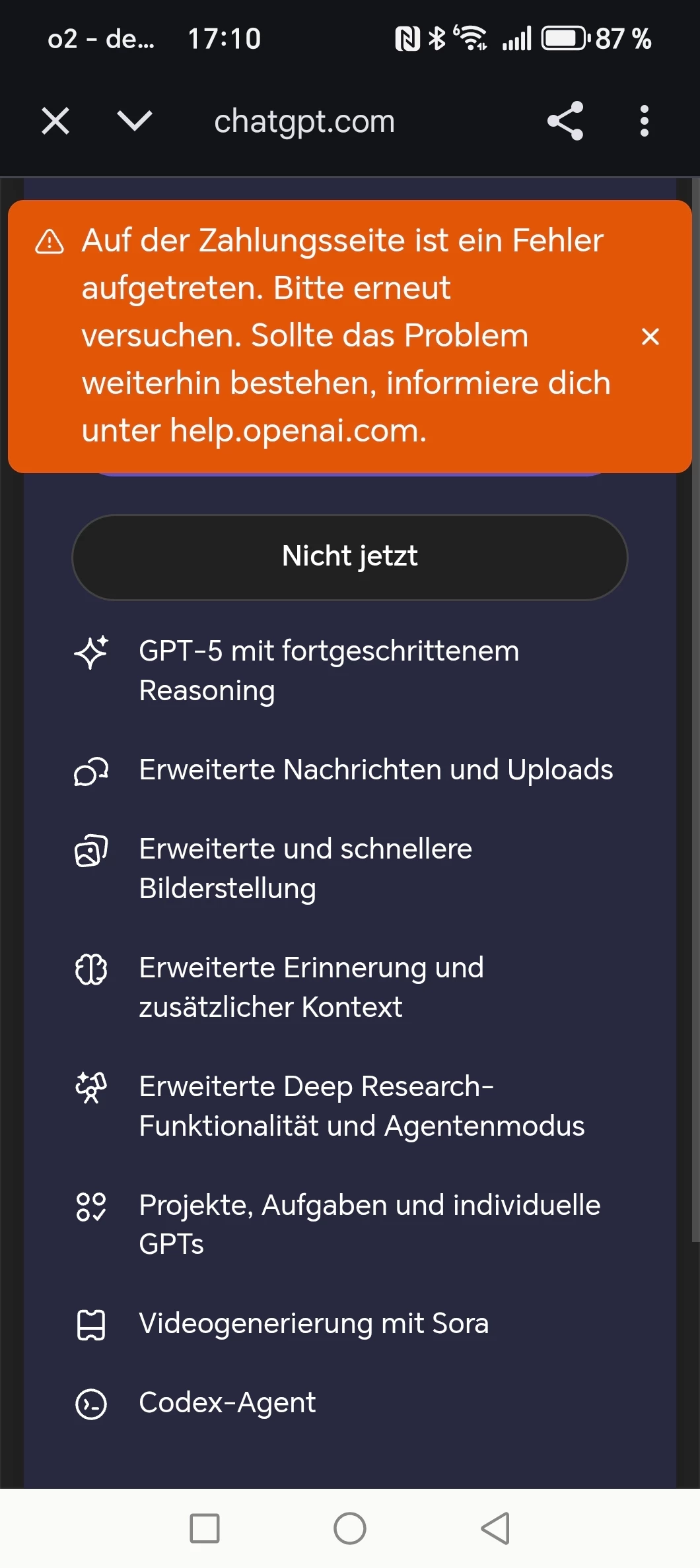The width and height of the screenshot is (700, 1568).
Task: Open the browser overflow menu
Action: point(644,121)
